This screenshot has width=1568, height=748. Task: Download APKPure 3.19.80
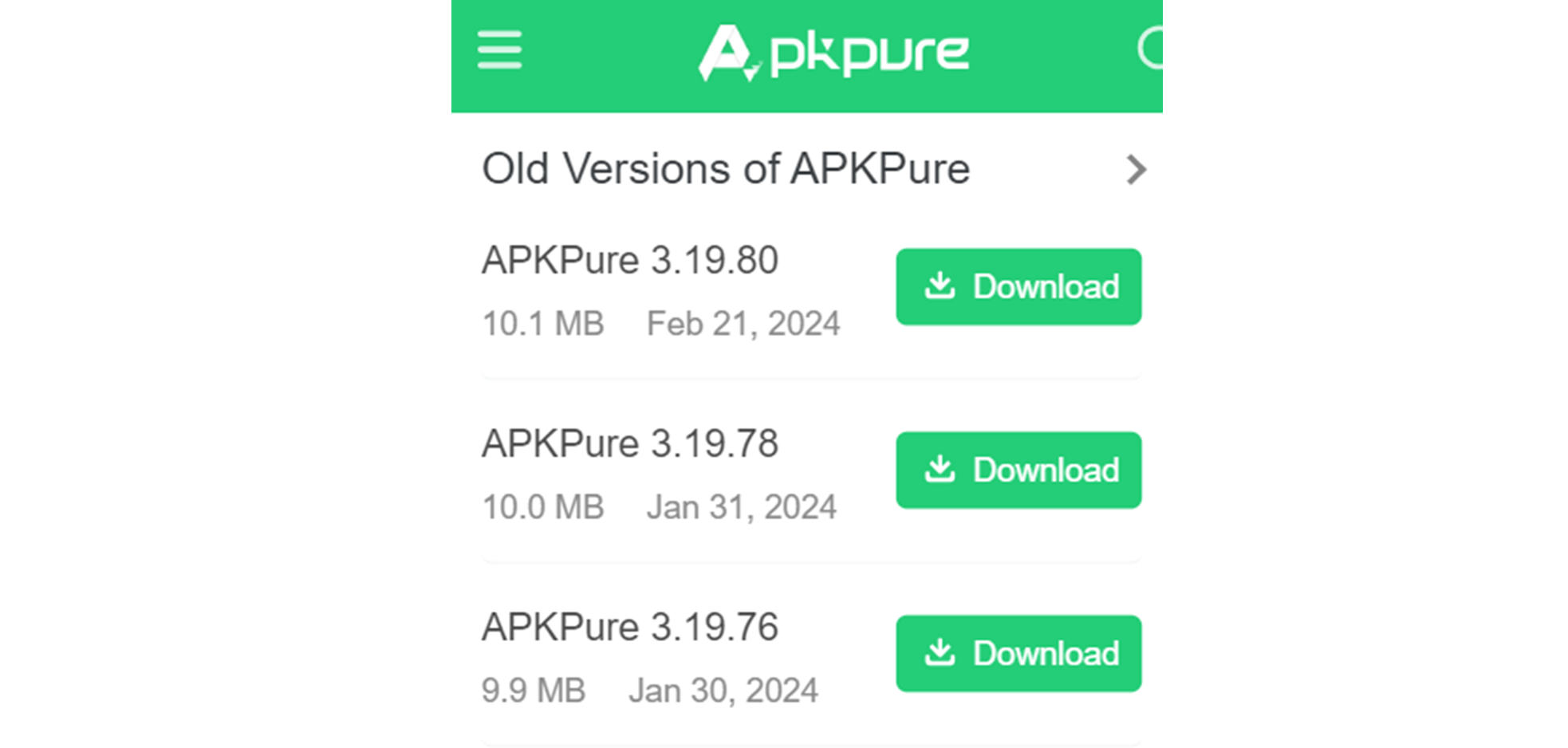[x=1018, y=287]
